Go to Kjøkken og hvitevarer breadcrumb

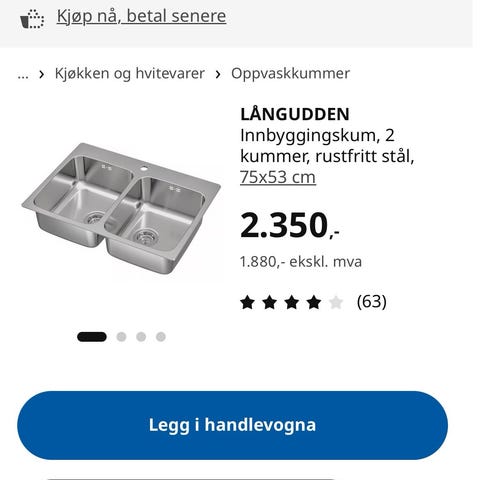coord(130,73)
